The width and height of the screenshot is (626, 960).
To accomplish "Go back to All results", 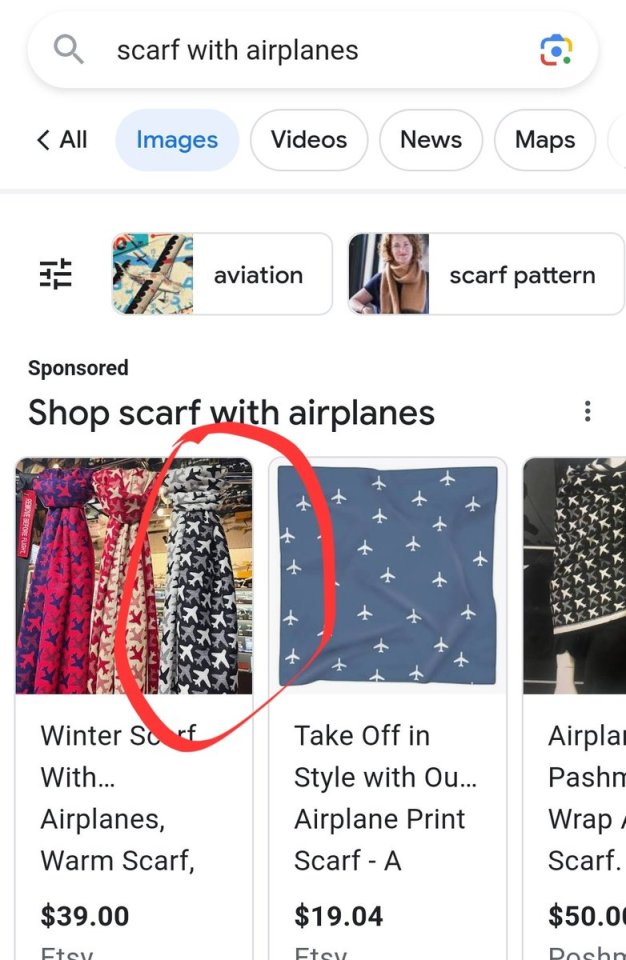I will 62,140.
